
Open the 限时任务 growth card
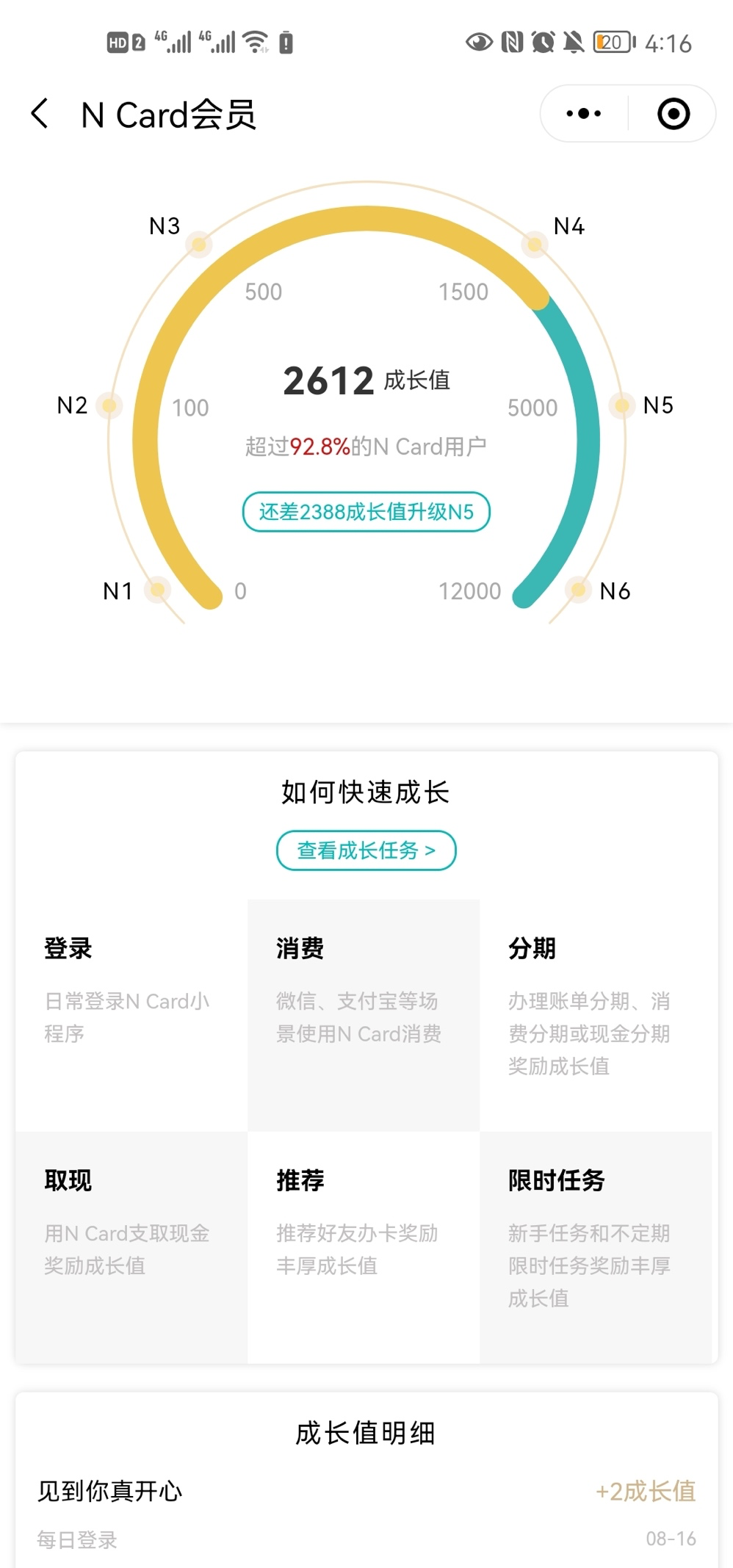click(596, 1247)
